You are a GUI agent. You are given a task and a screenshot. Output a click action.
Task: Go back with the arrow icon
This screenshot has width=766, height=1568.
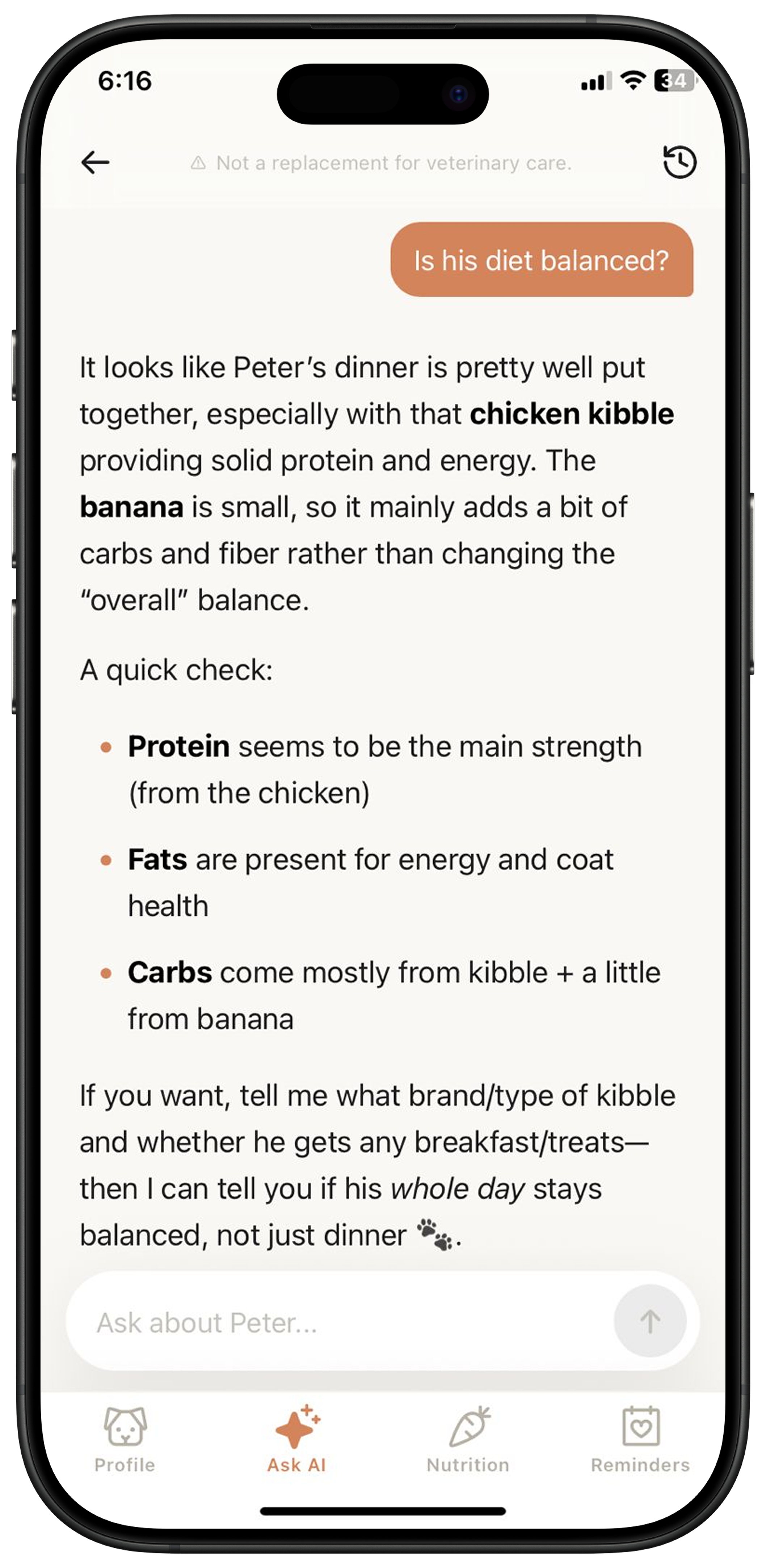(95, 163)
